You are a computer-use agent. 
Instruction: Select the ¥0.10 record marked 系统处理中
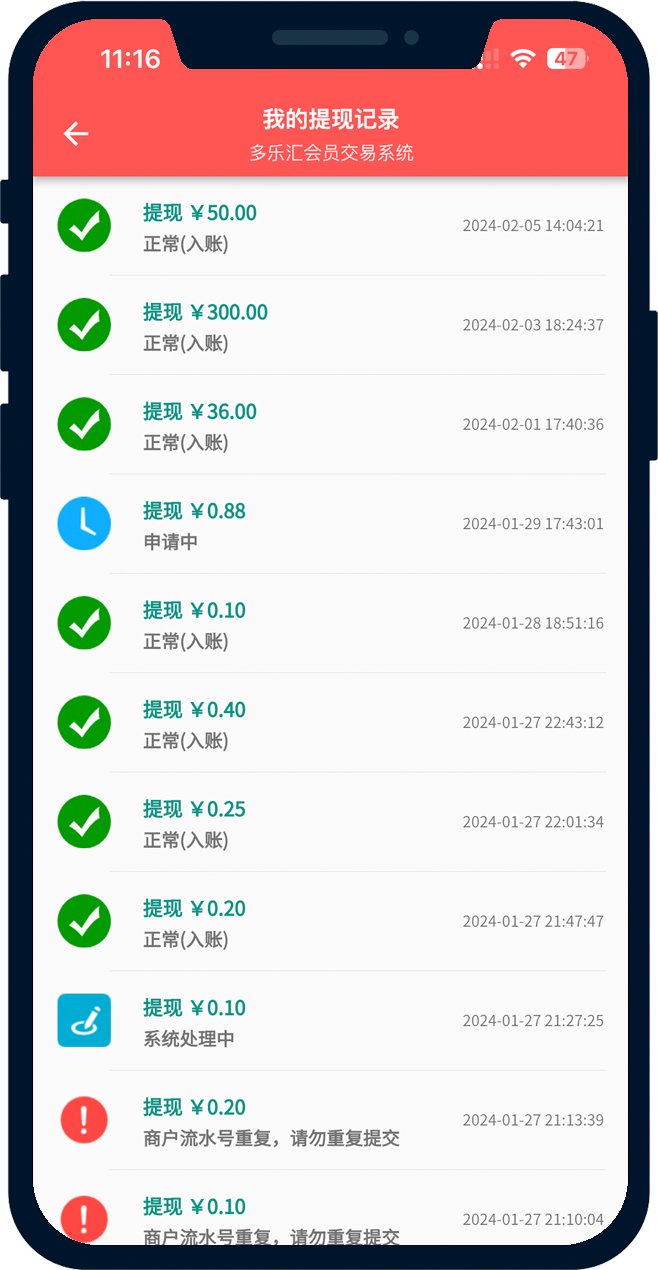coord(330,1021)
